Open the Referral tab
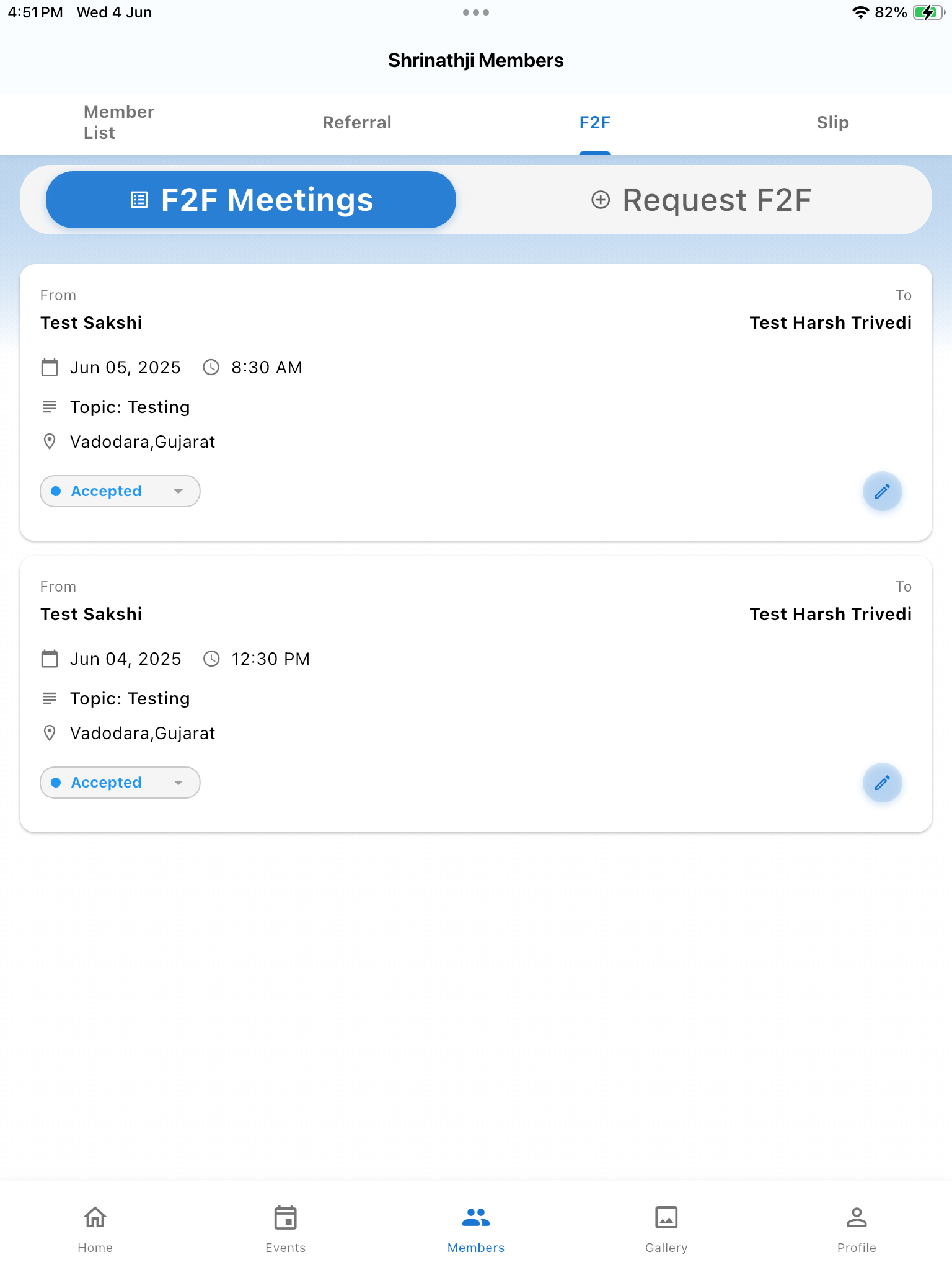 (x=357, y=123)
